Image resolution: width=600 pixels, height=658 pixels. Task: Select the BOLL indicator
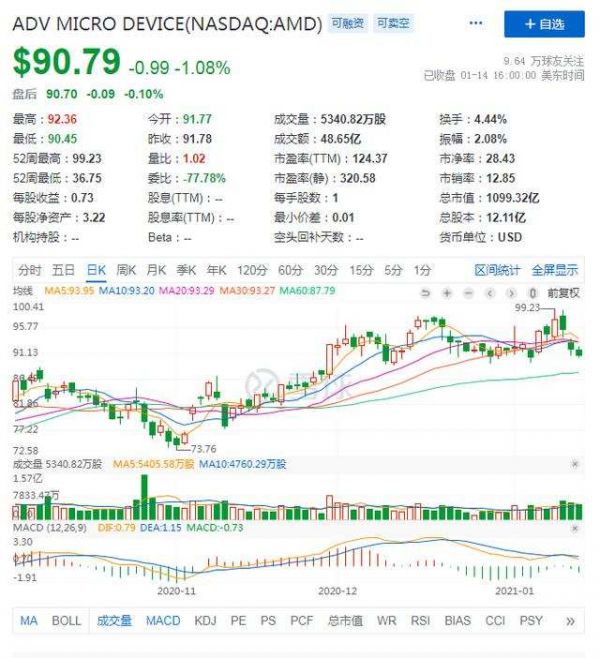pyautogui.click(x=66, y=621)
